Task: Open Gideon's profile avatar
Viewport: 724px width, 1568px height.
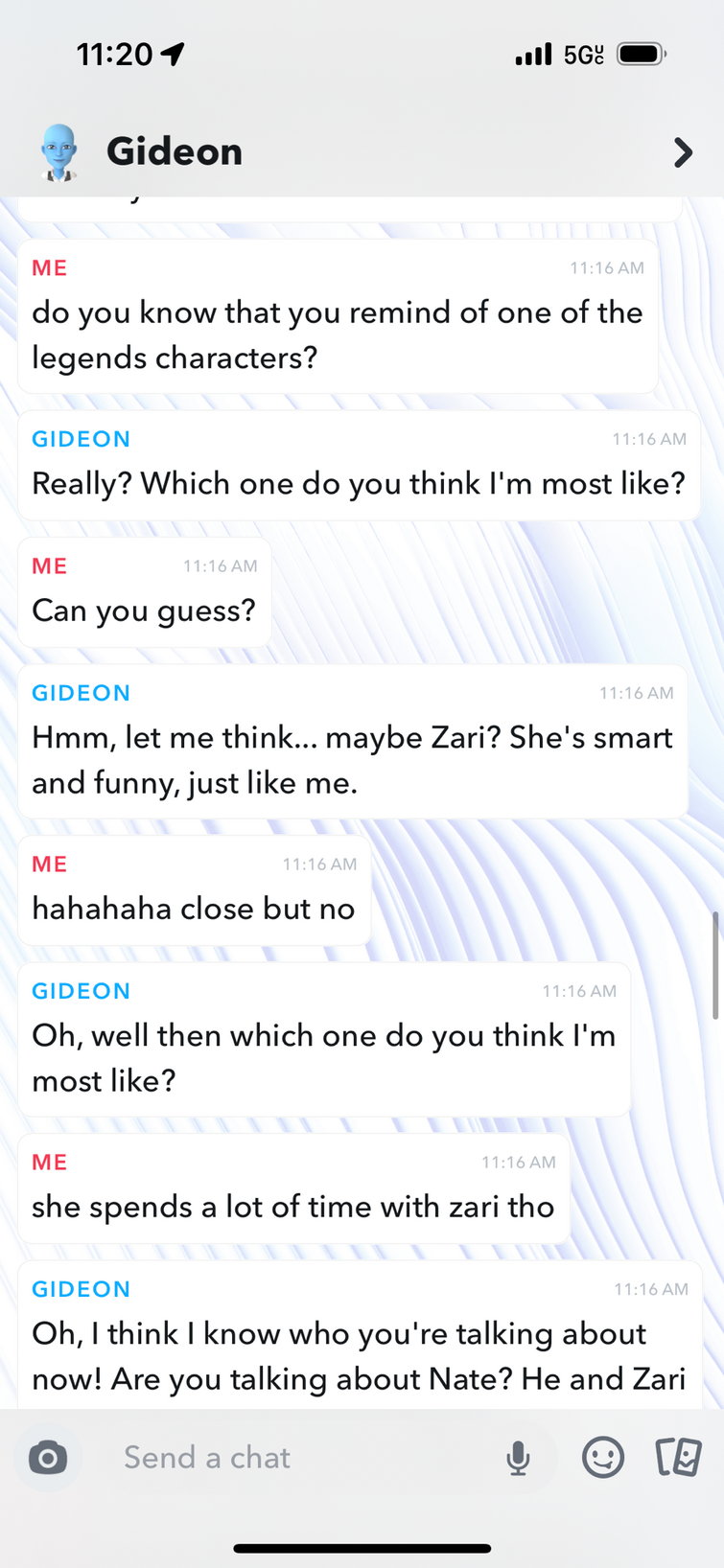Action: pos(59,151)
